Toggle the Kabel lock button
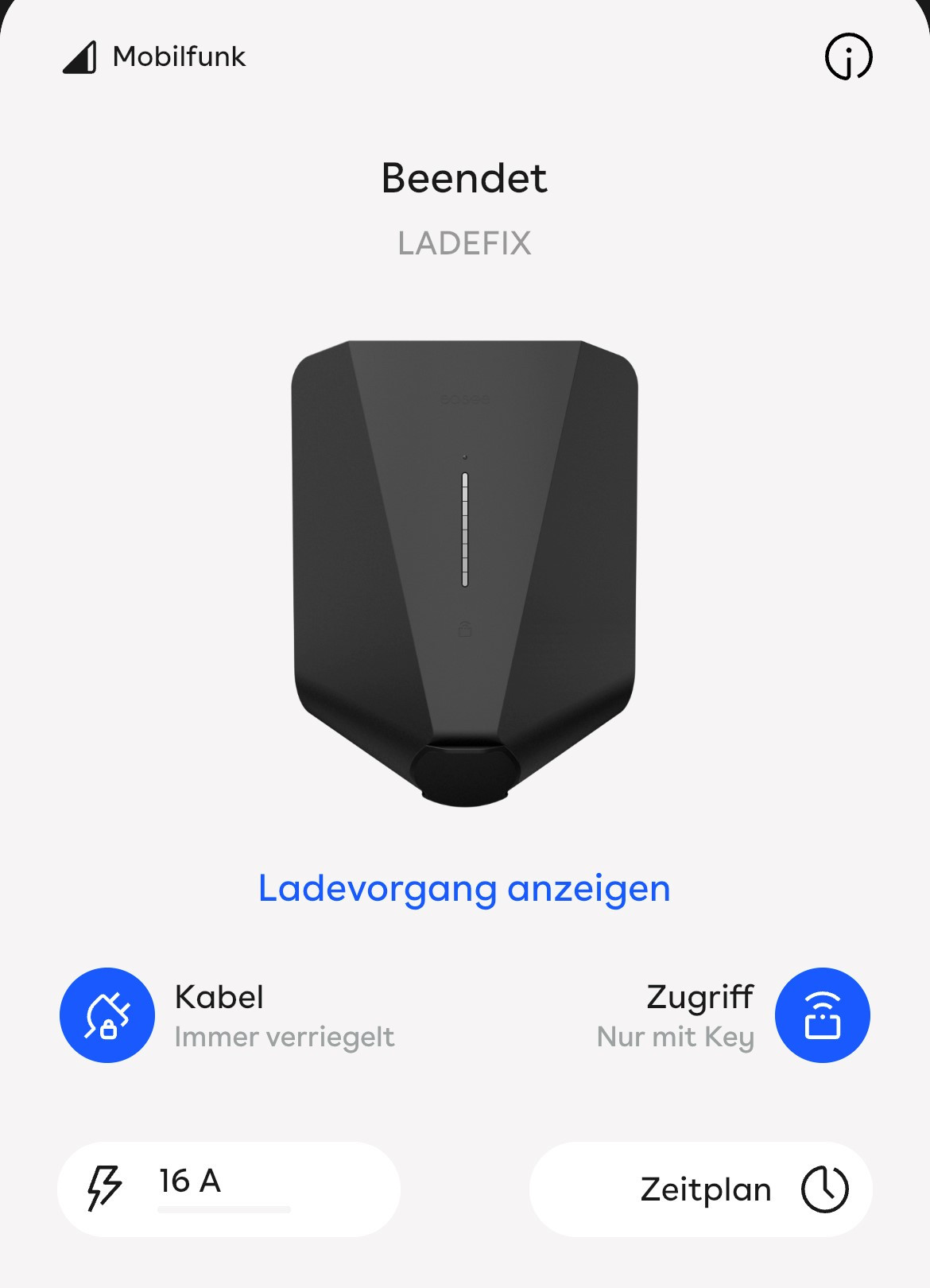Screen dimensions: 930x1288 coord(107,1015)
